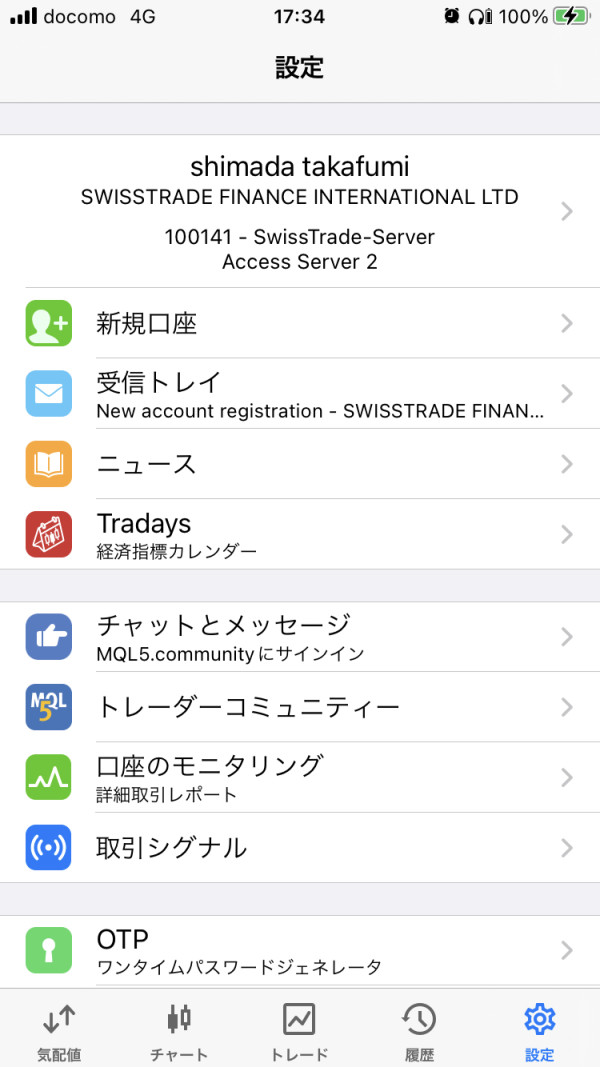The image size is (600, 1067).
Task: Open the shimada takafumi account details
Action: pos(300,211)
